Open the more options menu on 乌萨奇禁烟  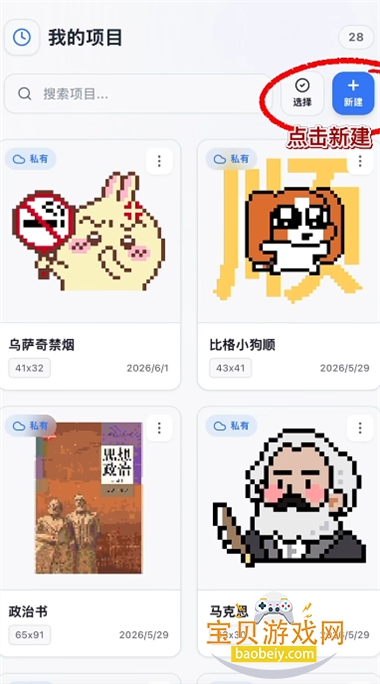point(159,161)
